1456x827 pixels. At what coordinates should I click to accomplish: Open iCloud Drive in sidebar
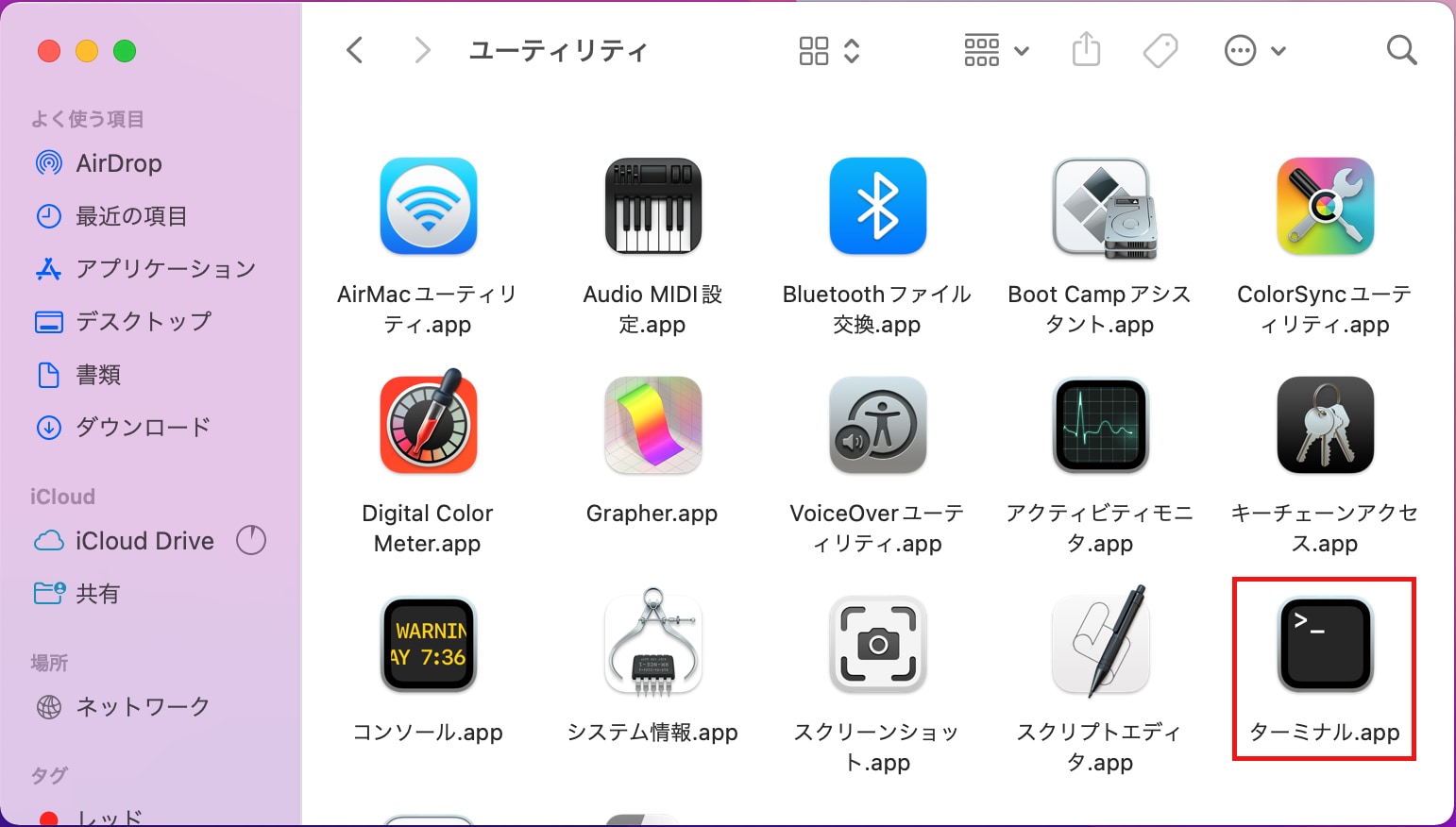[x=144, y=541]
